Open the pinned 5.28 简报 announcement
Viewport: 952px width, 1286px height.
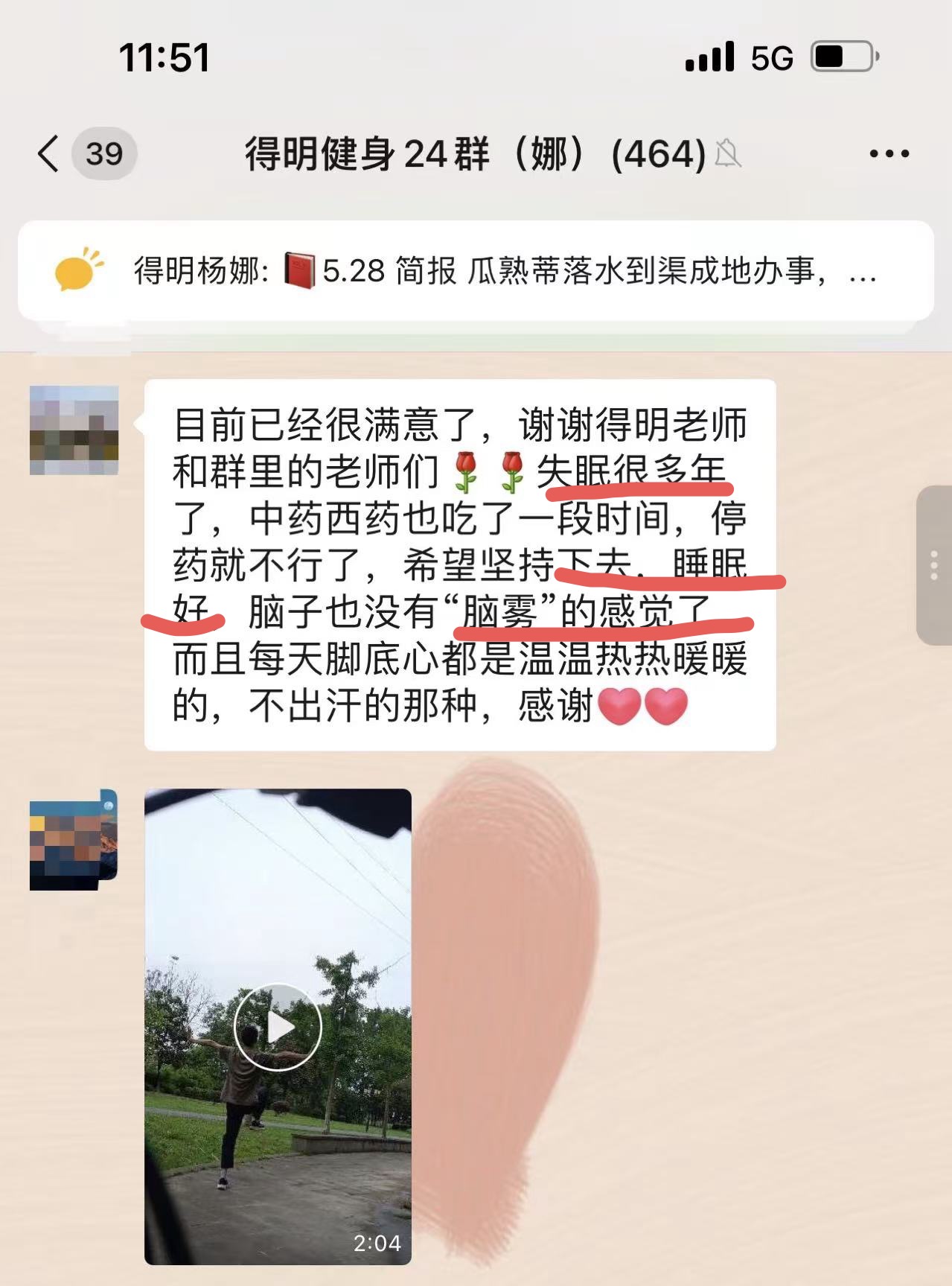point(476,270)
